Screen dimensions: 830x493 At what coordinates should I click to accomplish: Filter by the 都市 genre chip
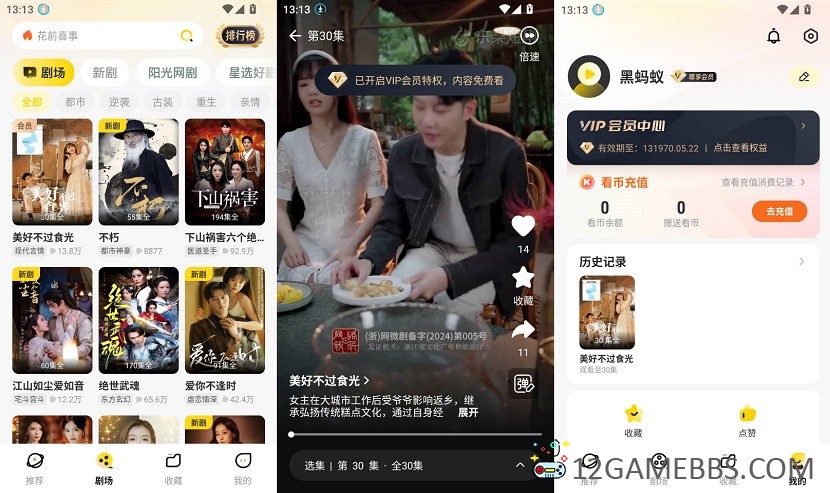coord(75,102)
